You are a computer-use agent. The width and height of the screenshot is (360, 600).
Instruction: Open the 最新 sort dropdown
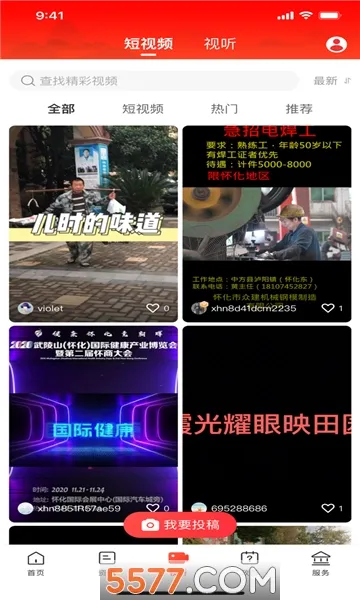coord(332,81)
